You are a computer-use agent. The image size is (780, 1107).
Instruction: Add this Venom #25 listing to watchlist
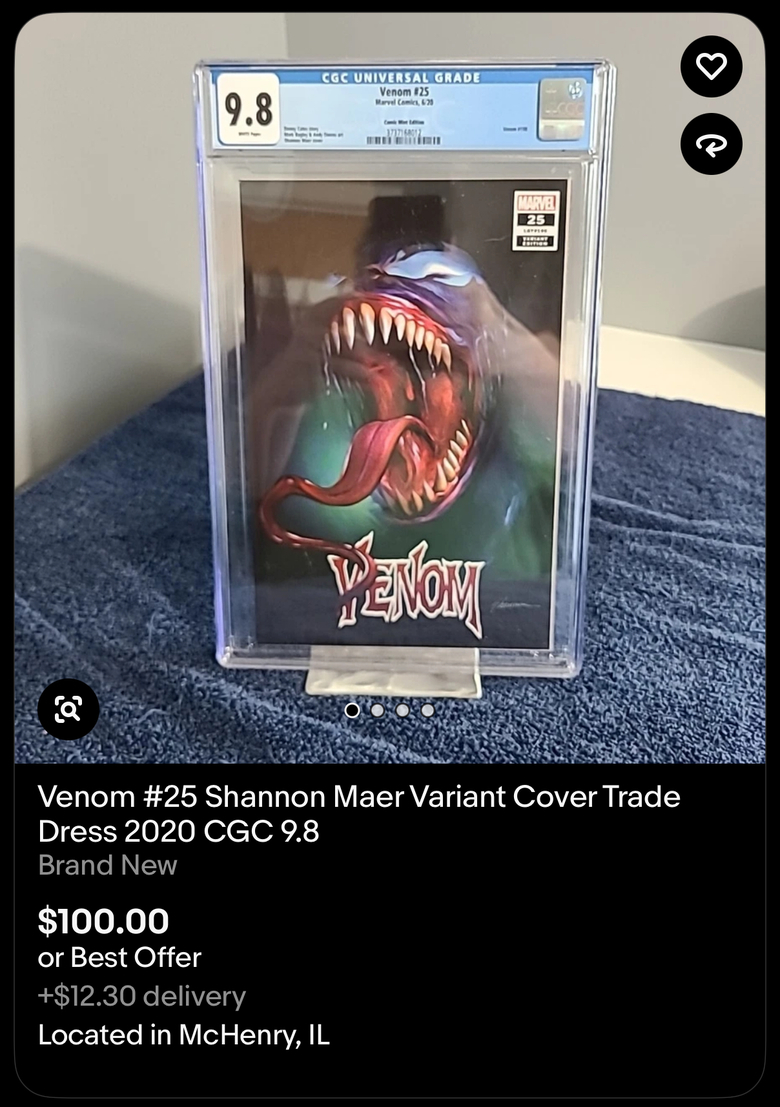pos(711,67)
